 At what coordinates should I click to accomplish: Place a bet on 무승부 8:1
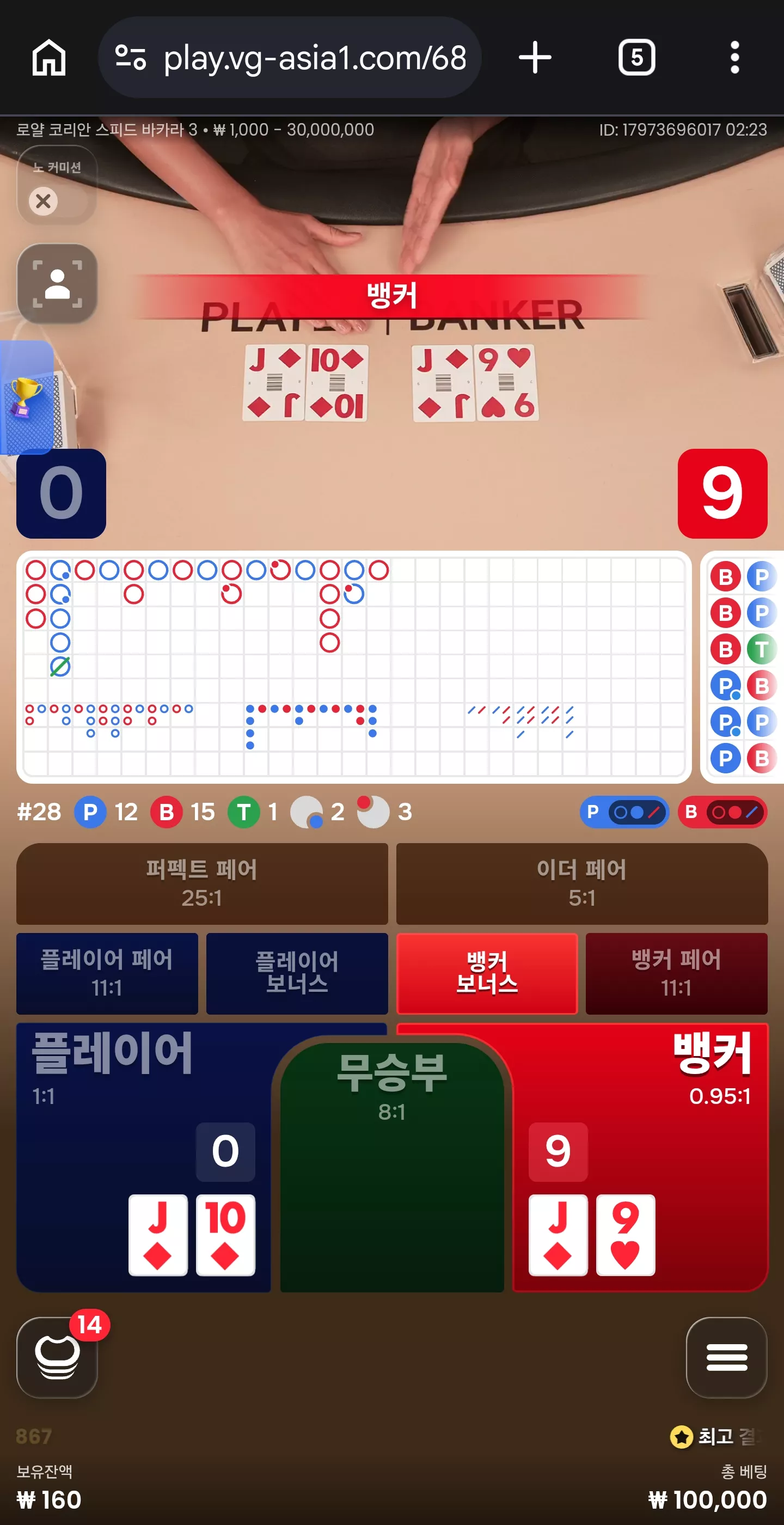(x=391, y=1166)
